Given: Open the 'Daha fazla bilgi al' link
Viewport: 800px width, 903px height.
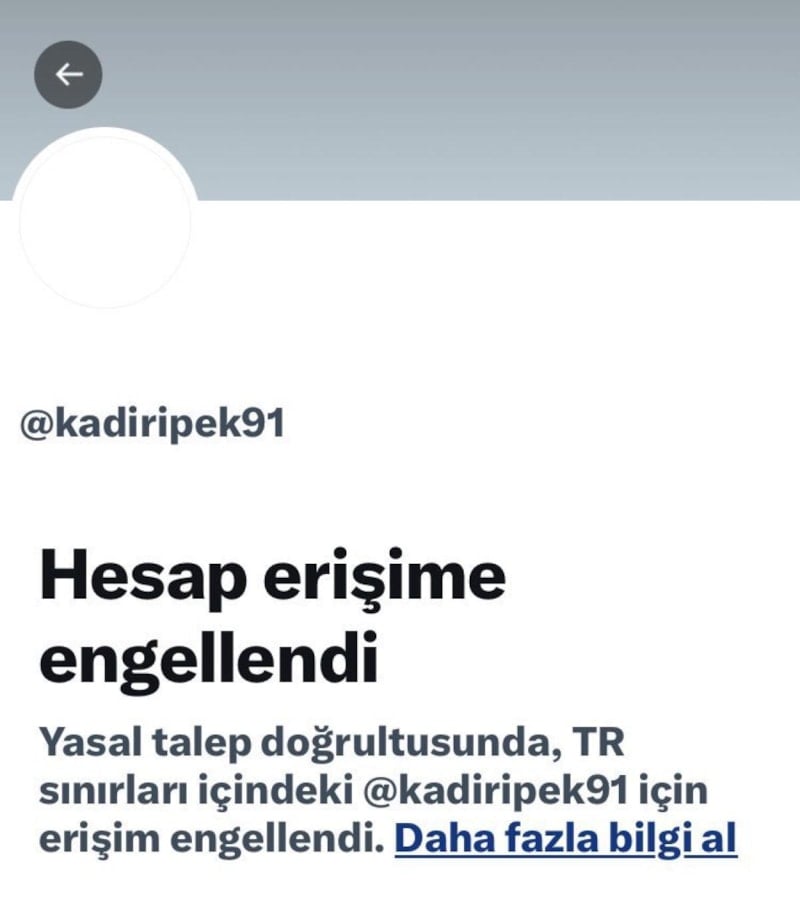Looking at the screenshot, I should 565,839.
